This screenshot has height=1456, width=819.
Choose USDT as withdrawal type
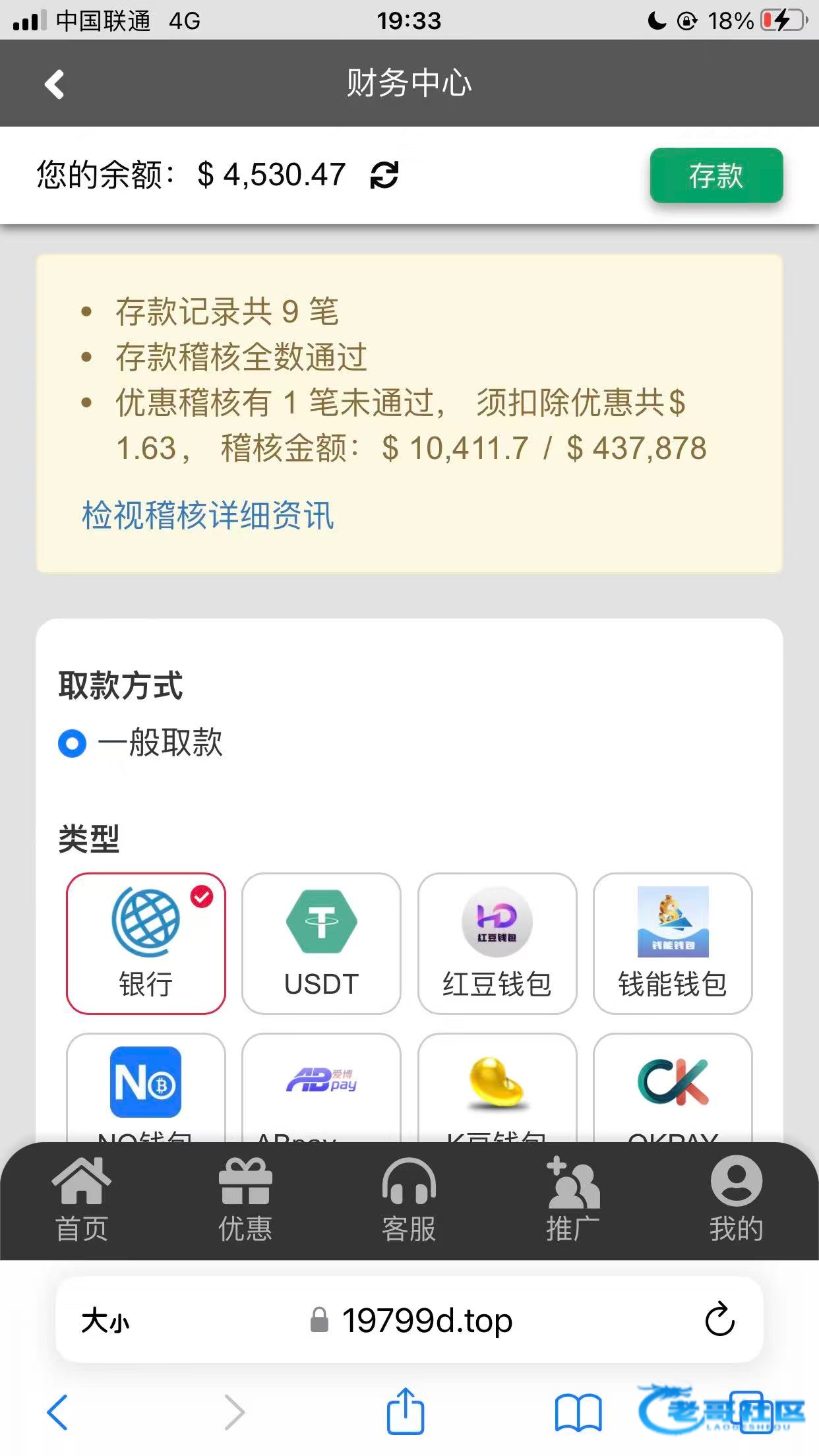pos(321,943)
